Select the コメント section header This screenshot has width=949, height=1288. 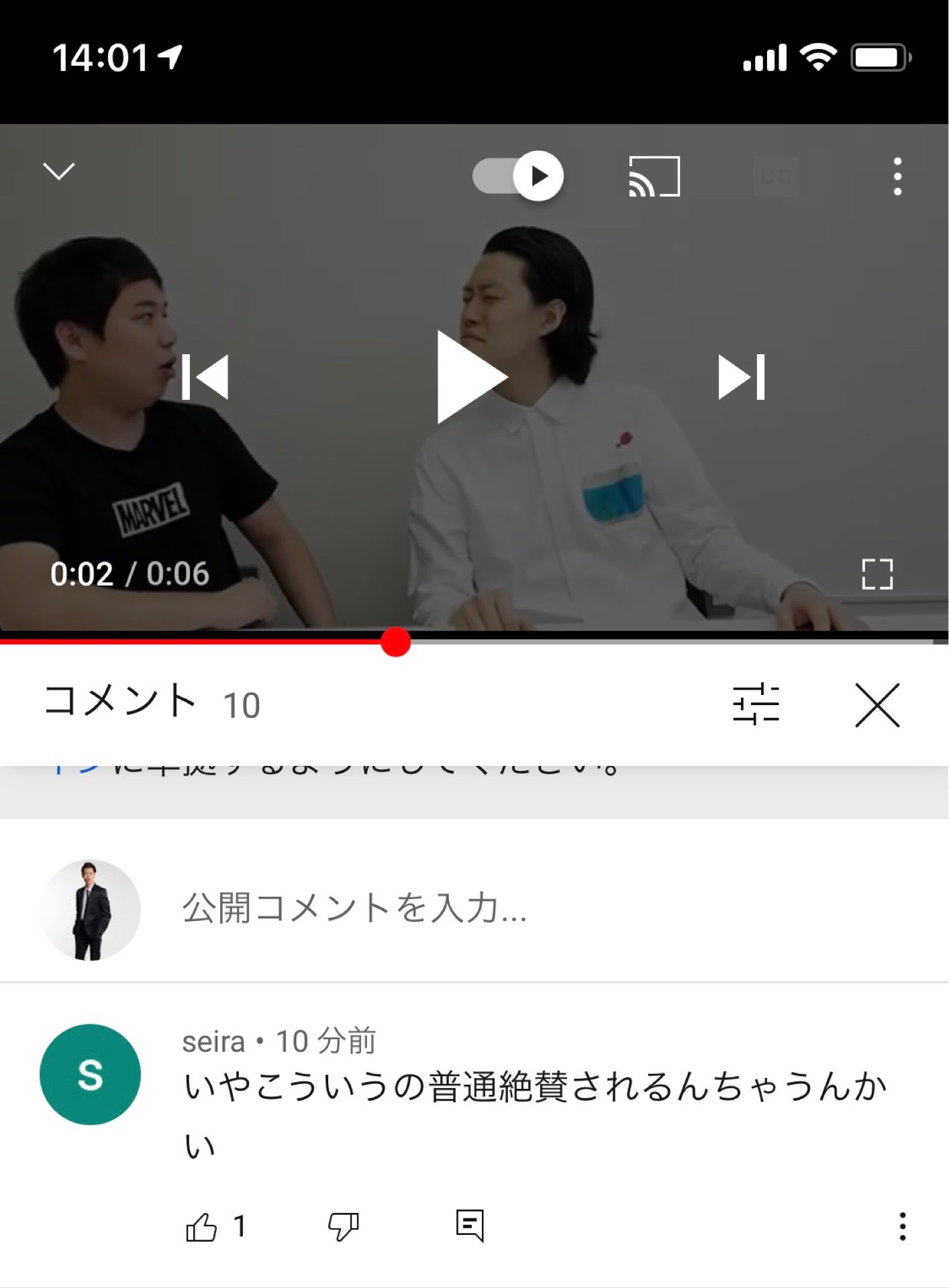coord(122,701)
